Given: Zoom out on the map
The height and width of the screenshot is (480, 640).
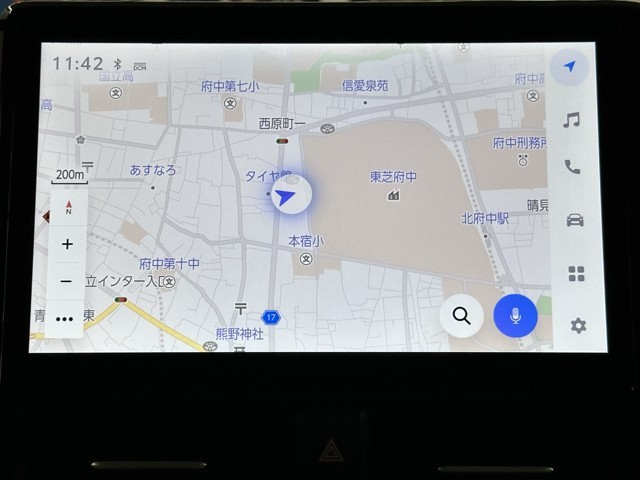Looking at the screenshot, I should point(67,282).
